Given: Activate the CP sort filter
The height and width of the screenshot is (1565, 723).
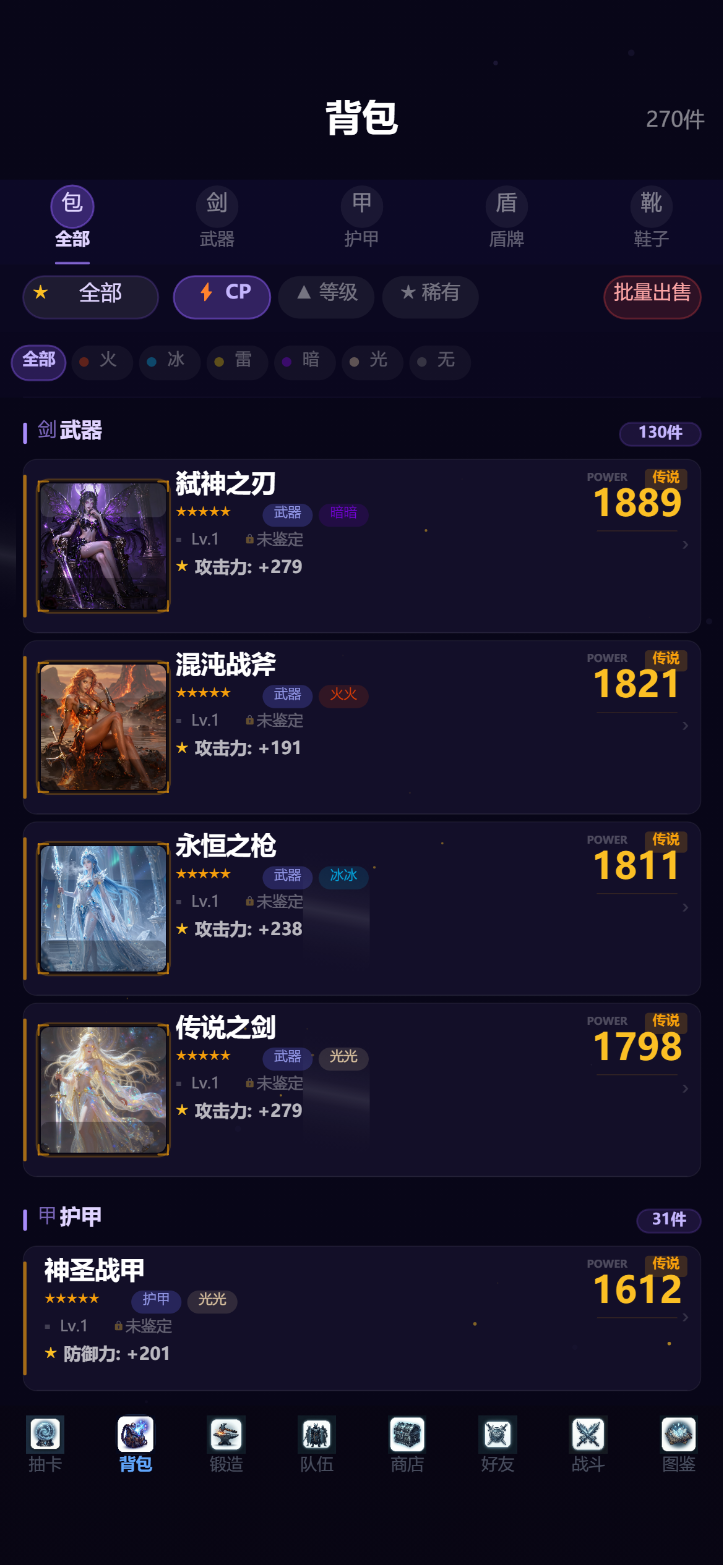Looking at the screenshot, I should pos(221,296).
